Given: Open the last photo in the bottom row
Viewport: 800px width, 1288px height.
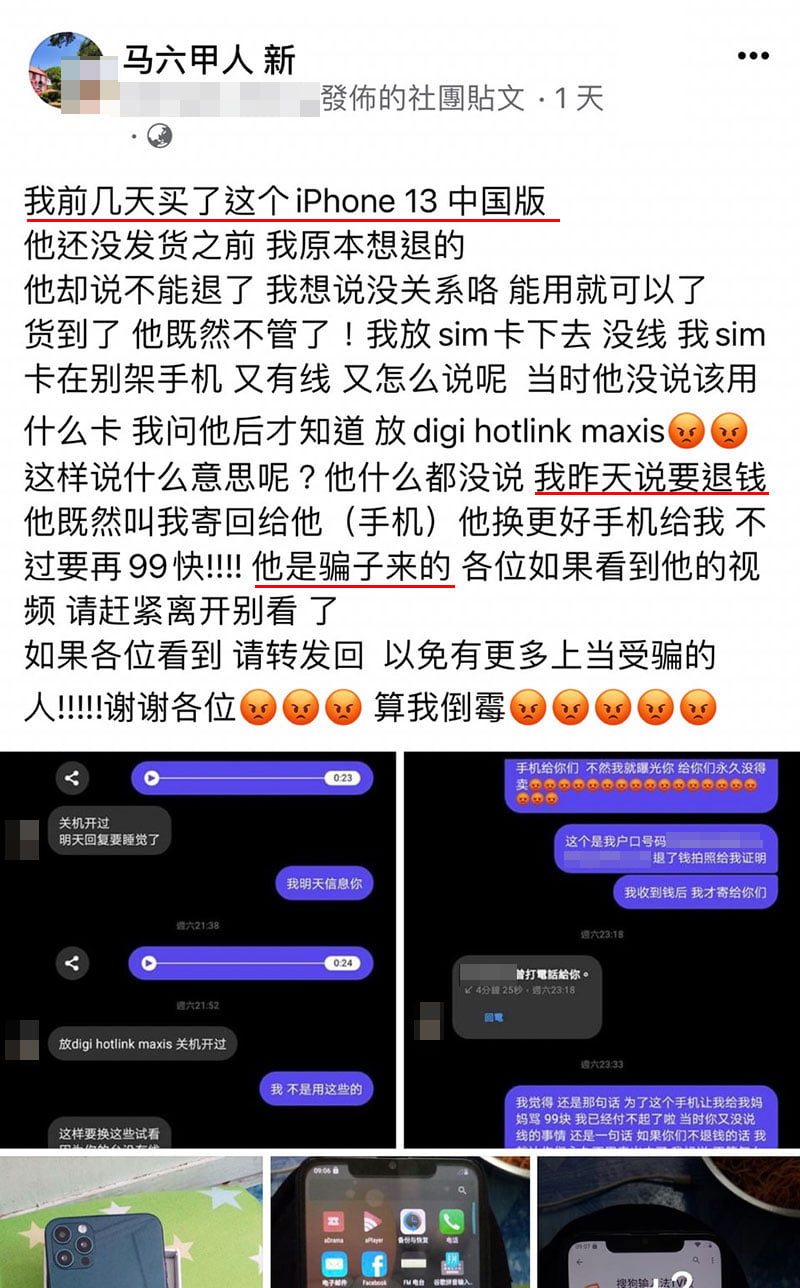Looking at the screenshot, I should point(668,1222).
